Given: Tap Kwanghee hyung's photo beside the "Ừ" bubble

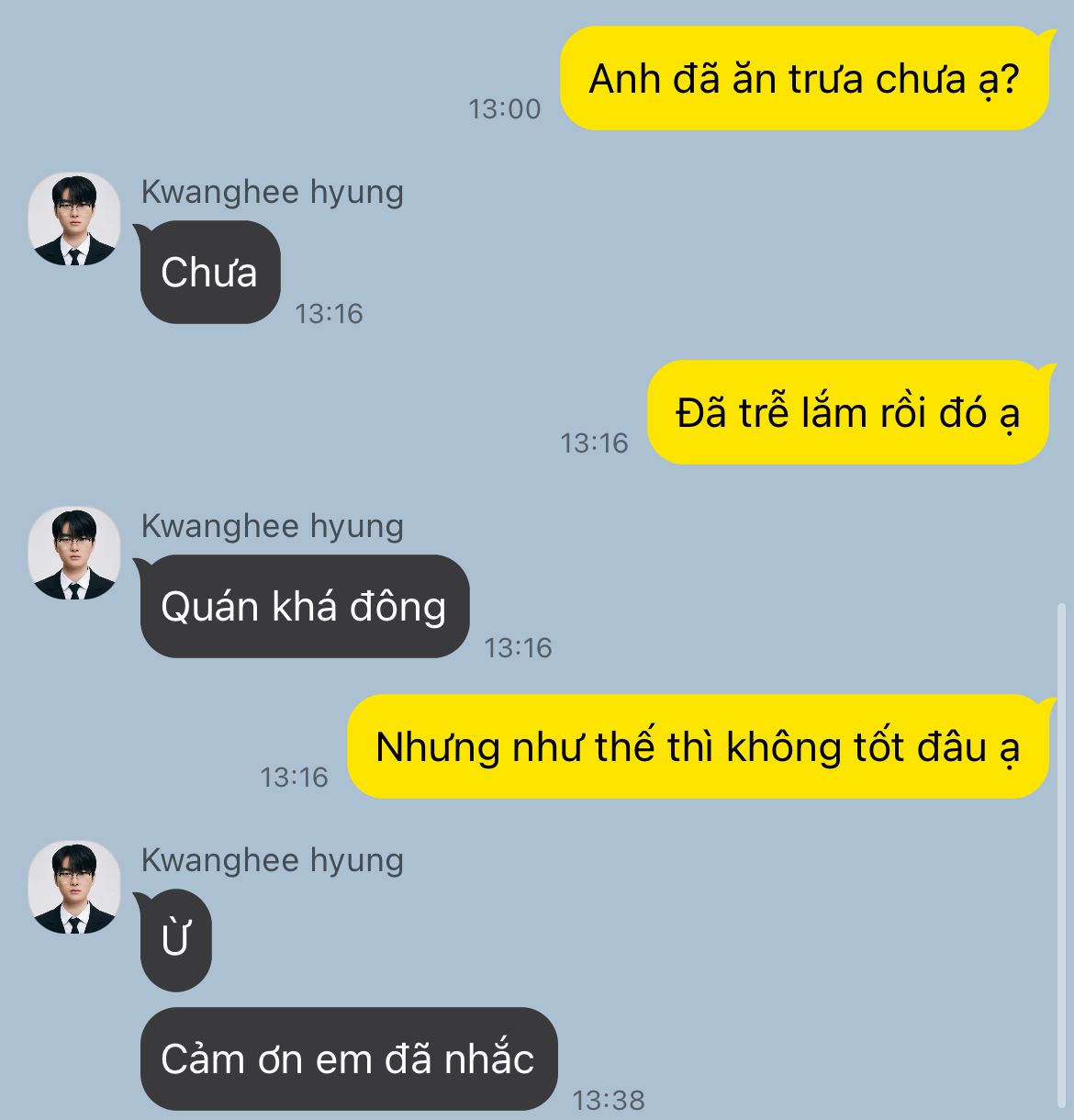Looking at the screenshot, I should [74, 889].
